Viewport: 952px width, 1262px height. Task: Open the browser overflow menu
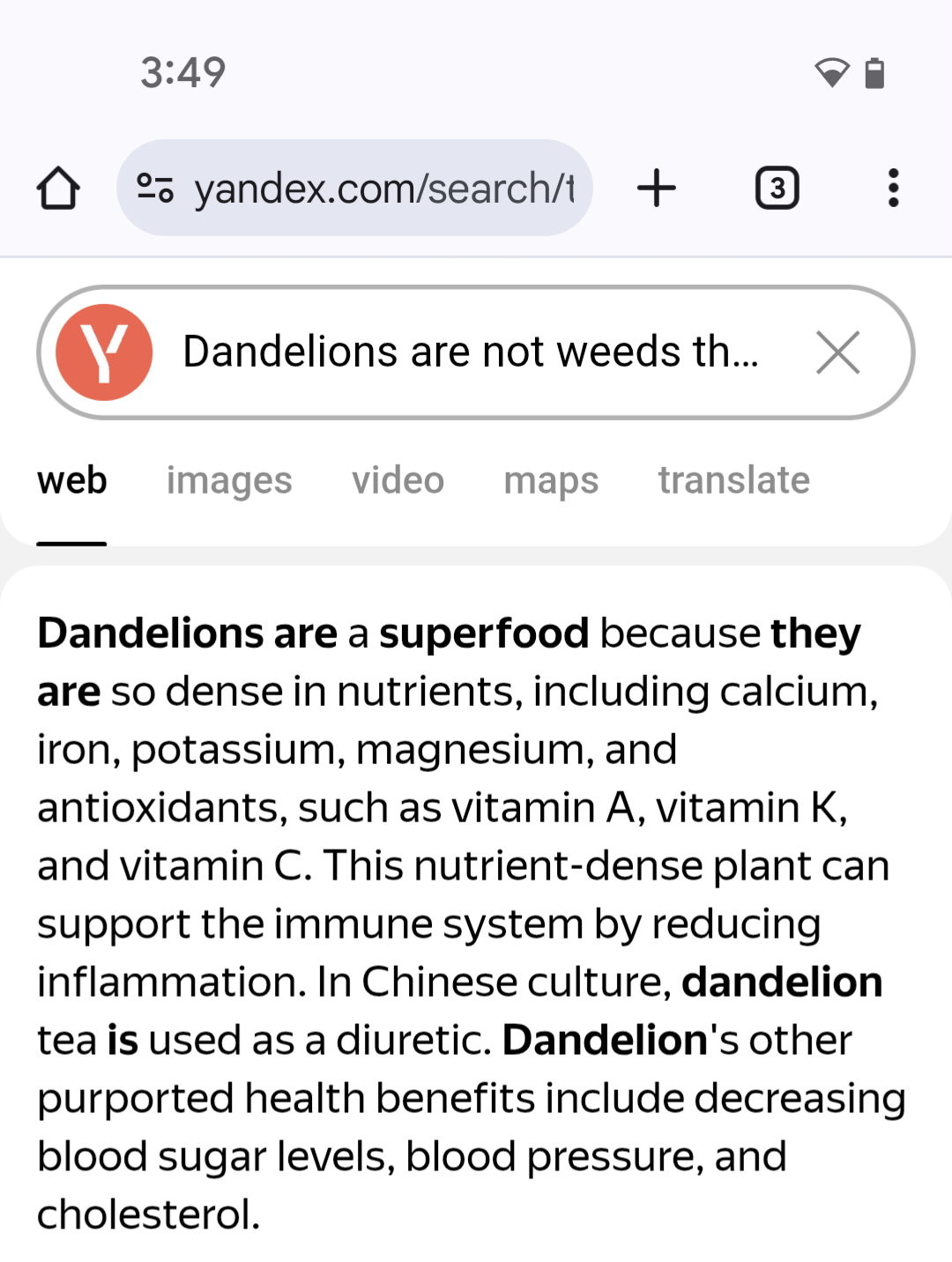coord(893,188)
